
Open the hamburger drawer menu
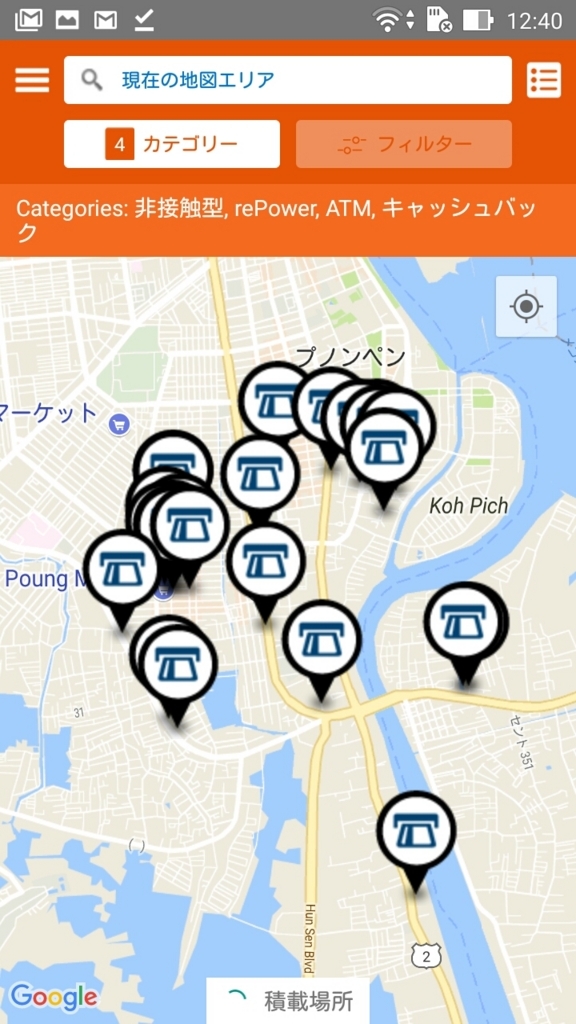(32, 80)
